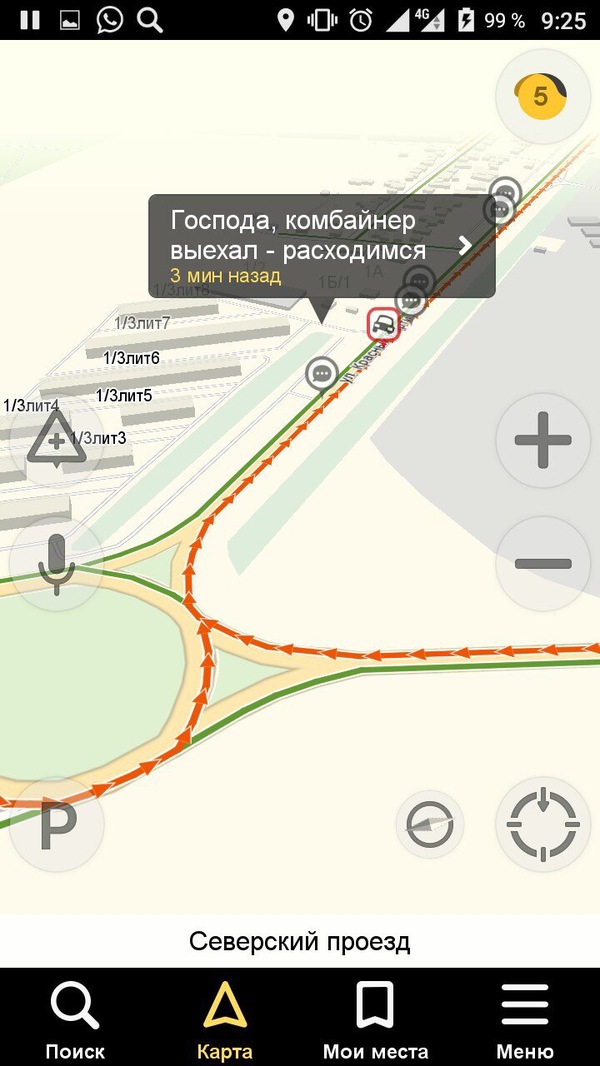Viewport: 600px width, 1066px height.
Task: Show parking with the P button
Action: [x=56, y=828]
